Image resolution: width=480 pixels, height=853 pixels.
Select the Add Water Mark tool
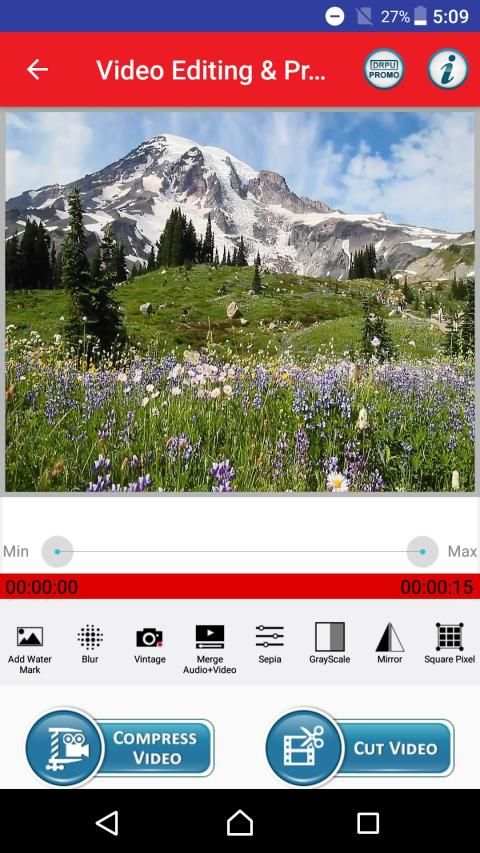point(30,648)
